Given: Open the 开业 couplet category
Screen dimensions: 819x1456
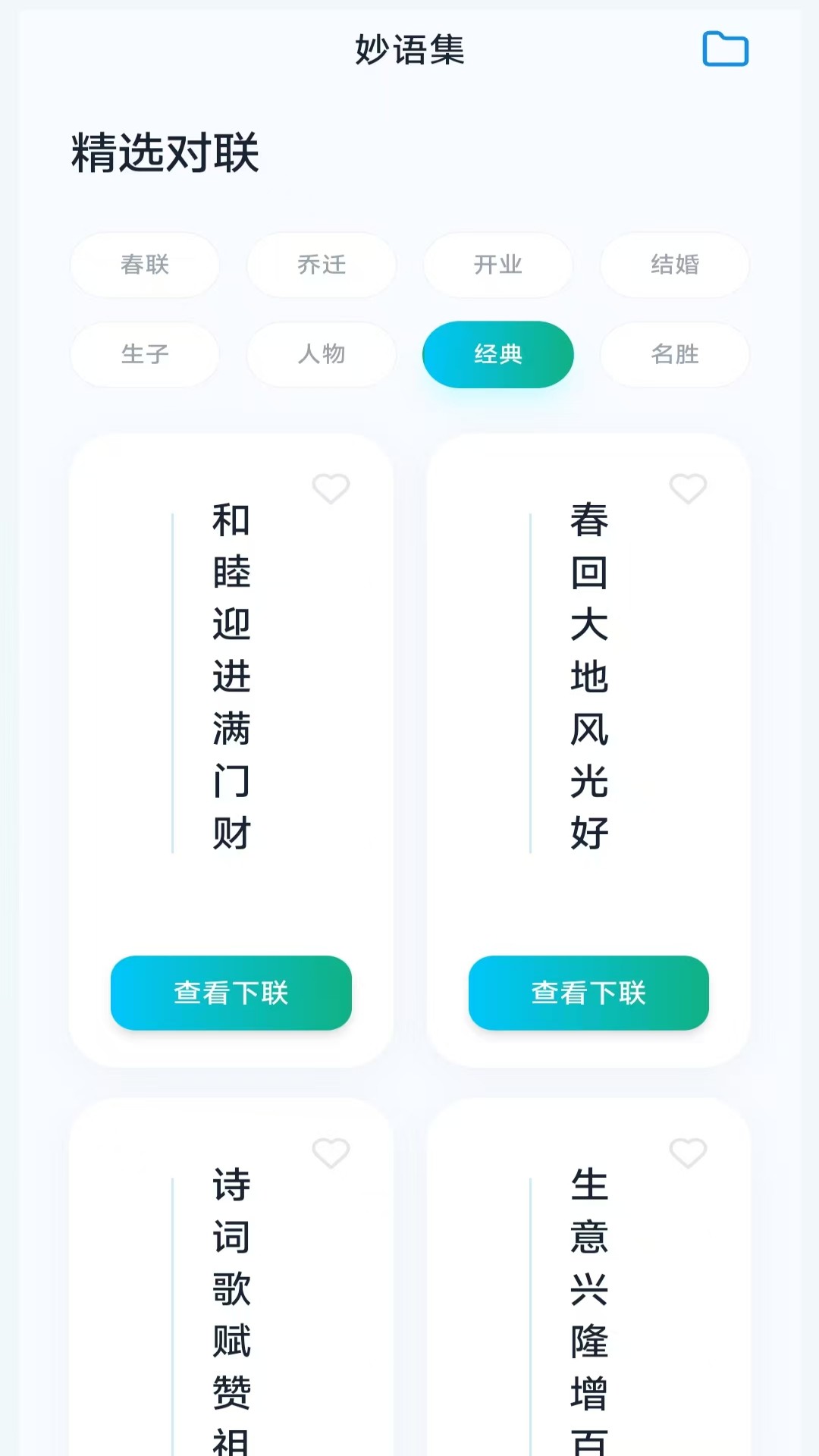Looking at the screenshot, I should [497, 265].
